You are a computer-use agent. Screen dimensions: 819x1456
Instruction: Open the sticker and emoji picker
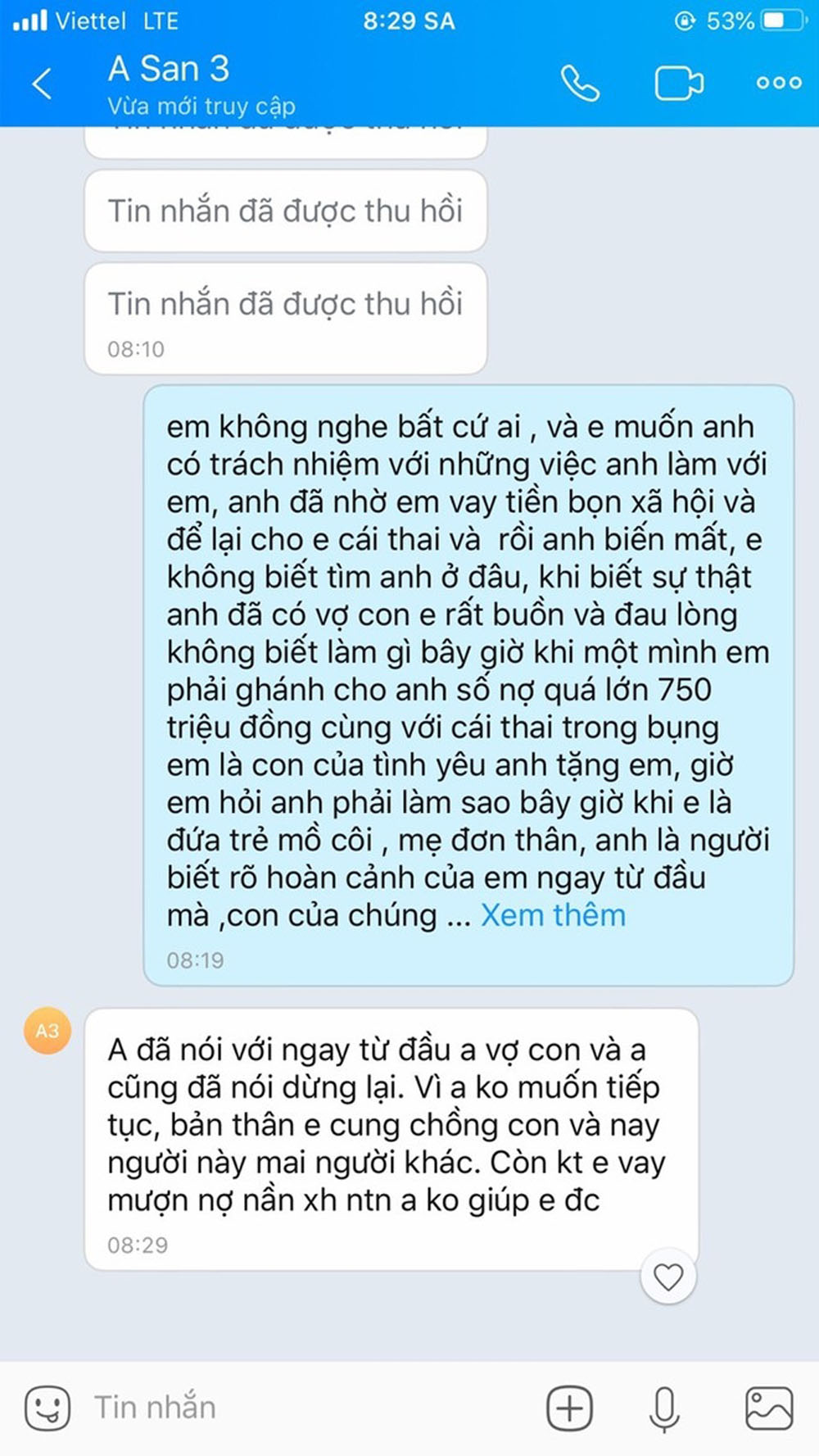[x=48, y=1408]
